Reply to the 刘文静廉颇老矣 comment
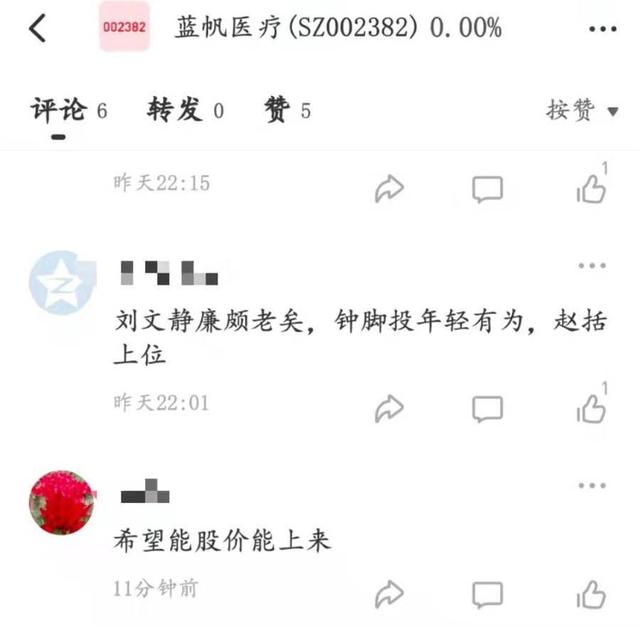 (x=487, y=407)
